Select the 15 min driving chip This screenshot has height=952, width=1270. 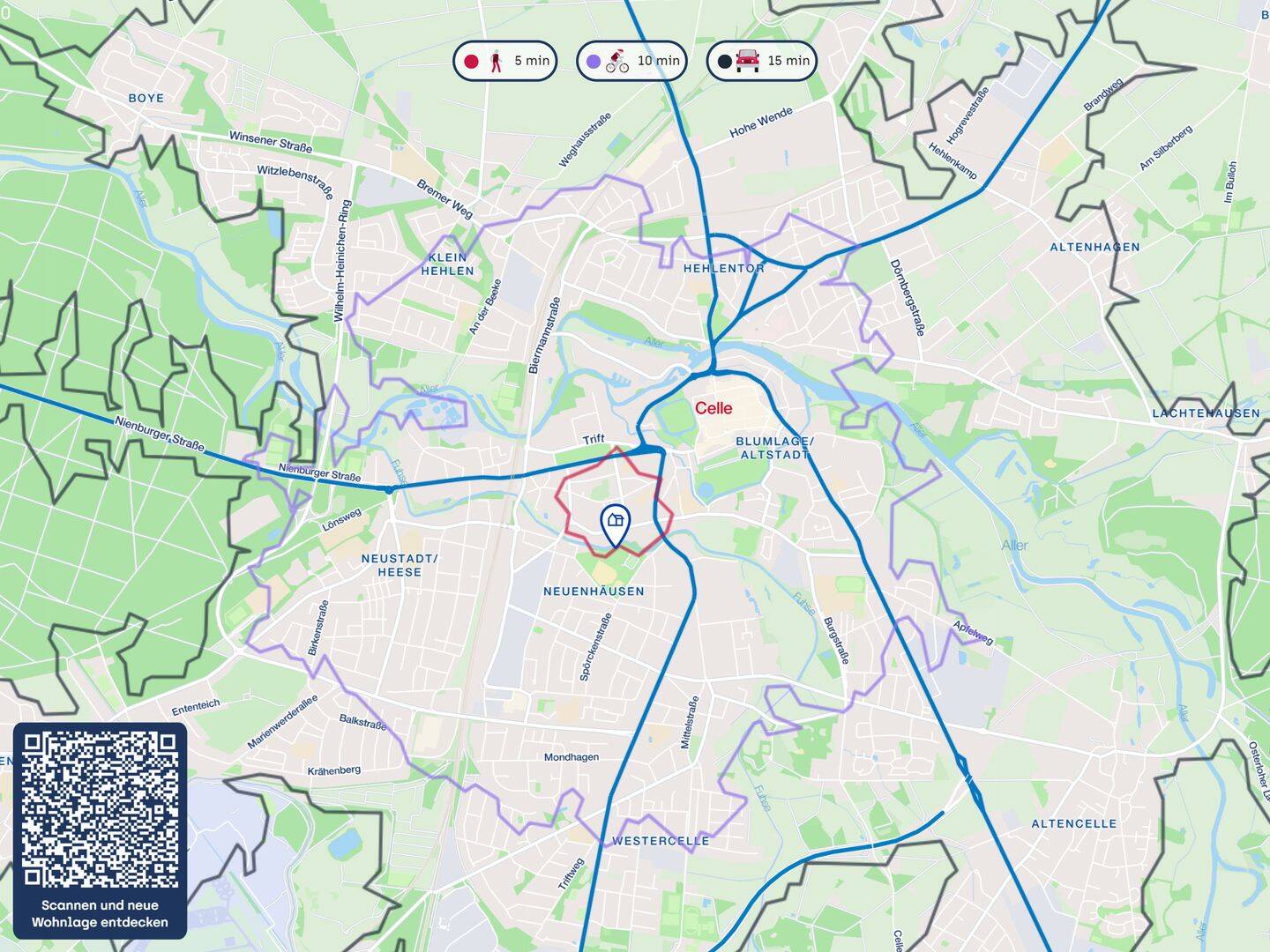tap(762, 61)
